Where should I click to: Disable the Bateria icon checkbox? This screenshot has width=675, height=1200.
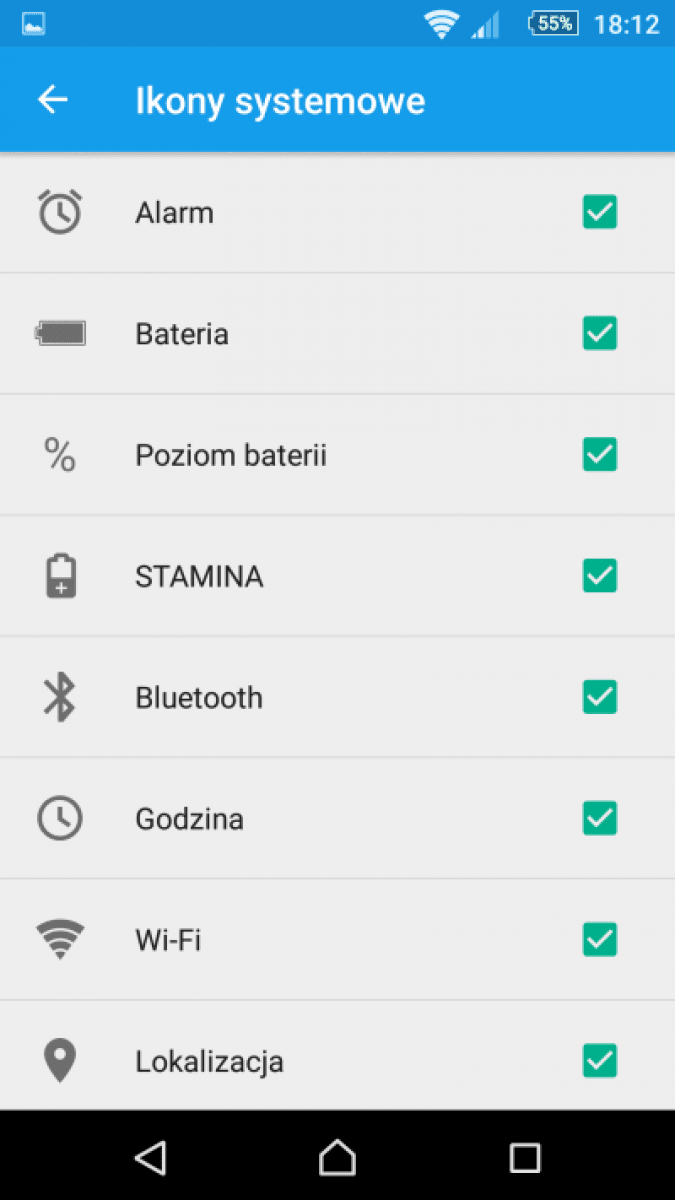tap(600, 333)
